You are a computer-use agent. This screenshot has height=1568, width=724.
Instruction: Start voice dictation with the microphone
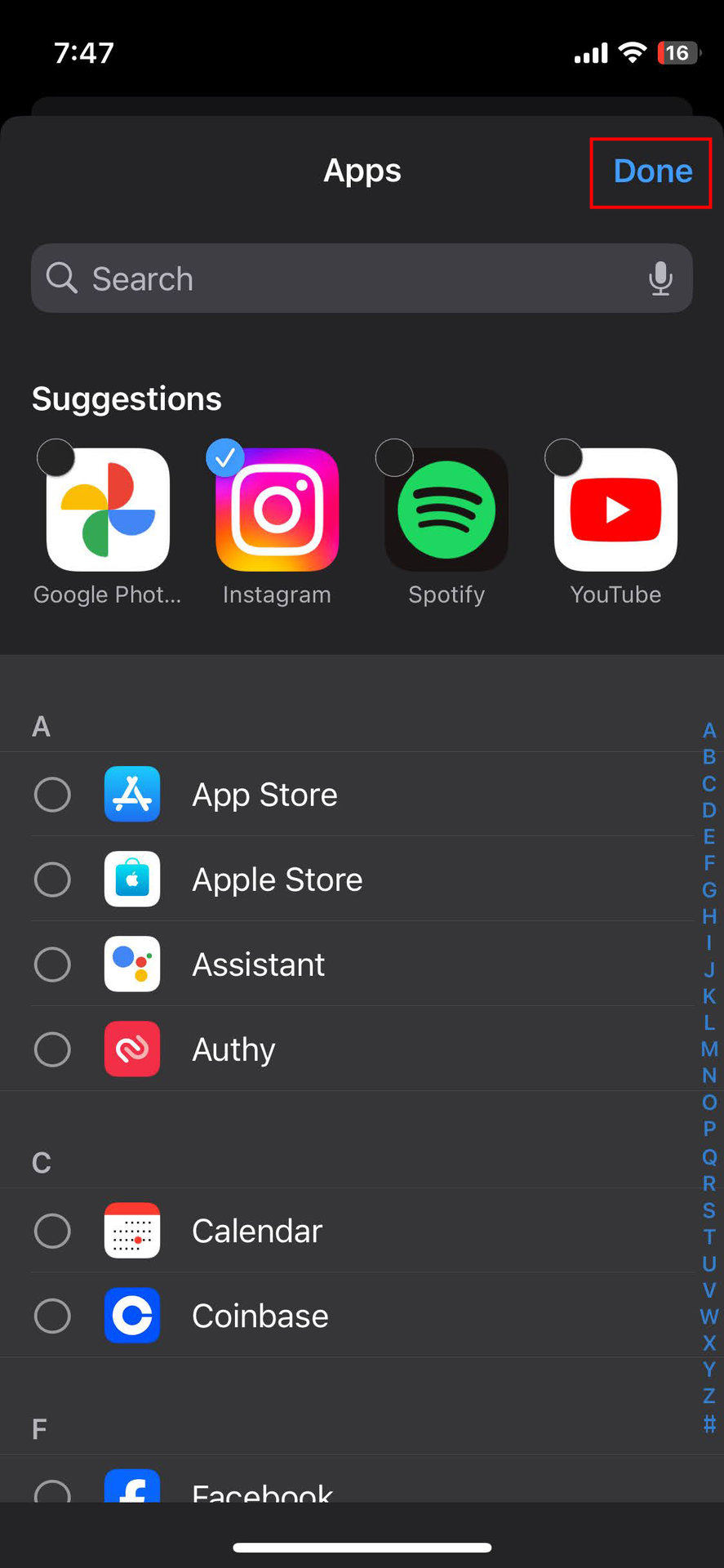(x=660, y=278)
